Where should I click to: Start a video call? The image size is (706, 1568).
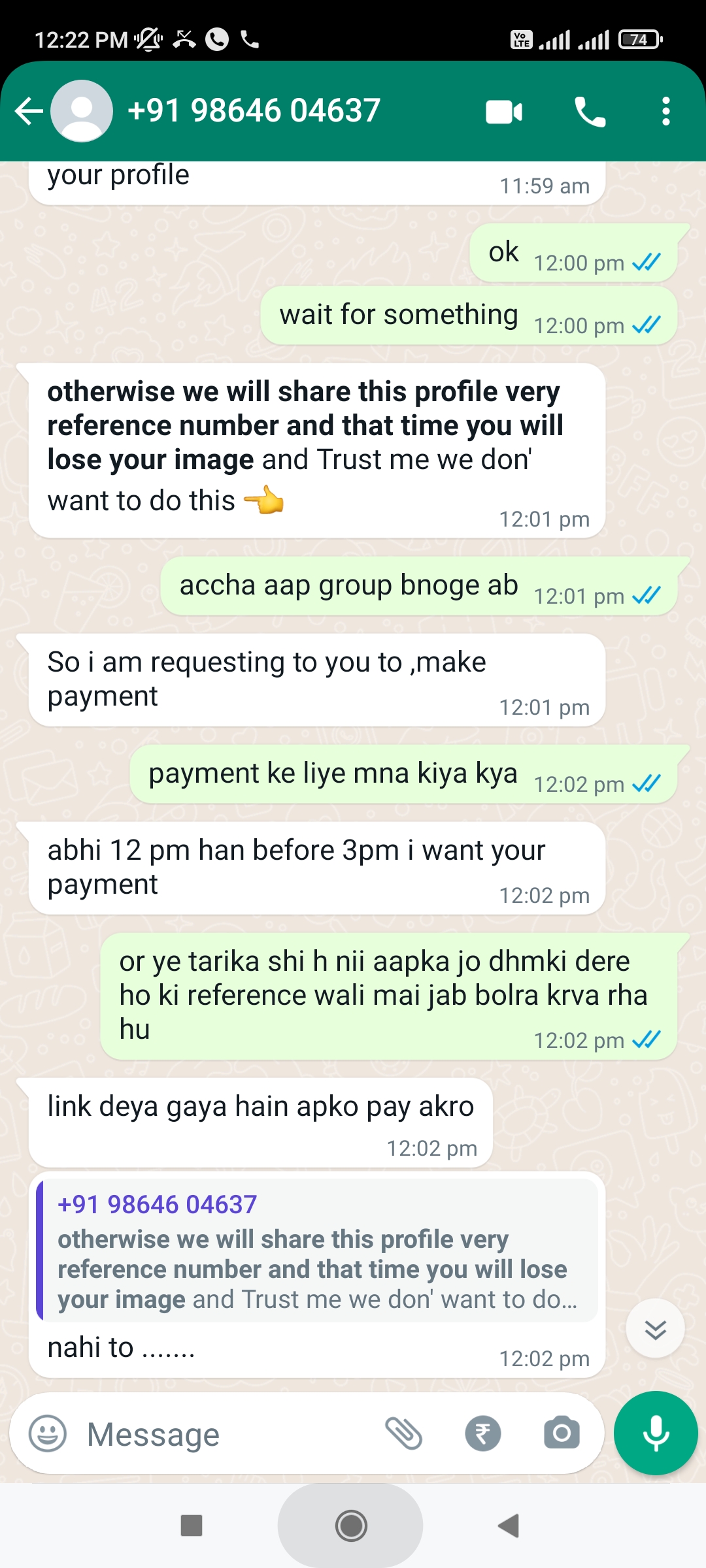(504, 112)
